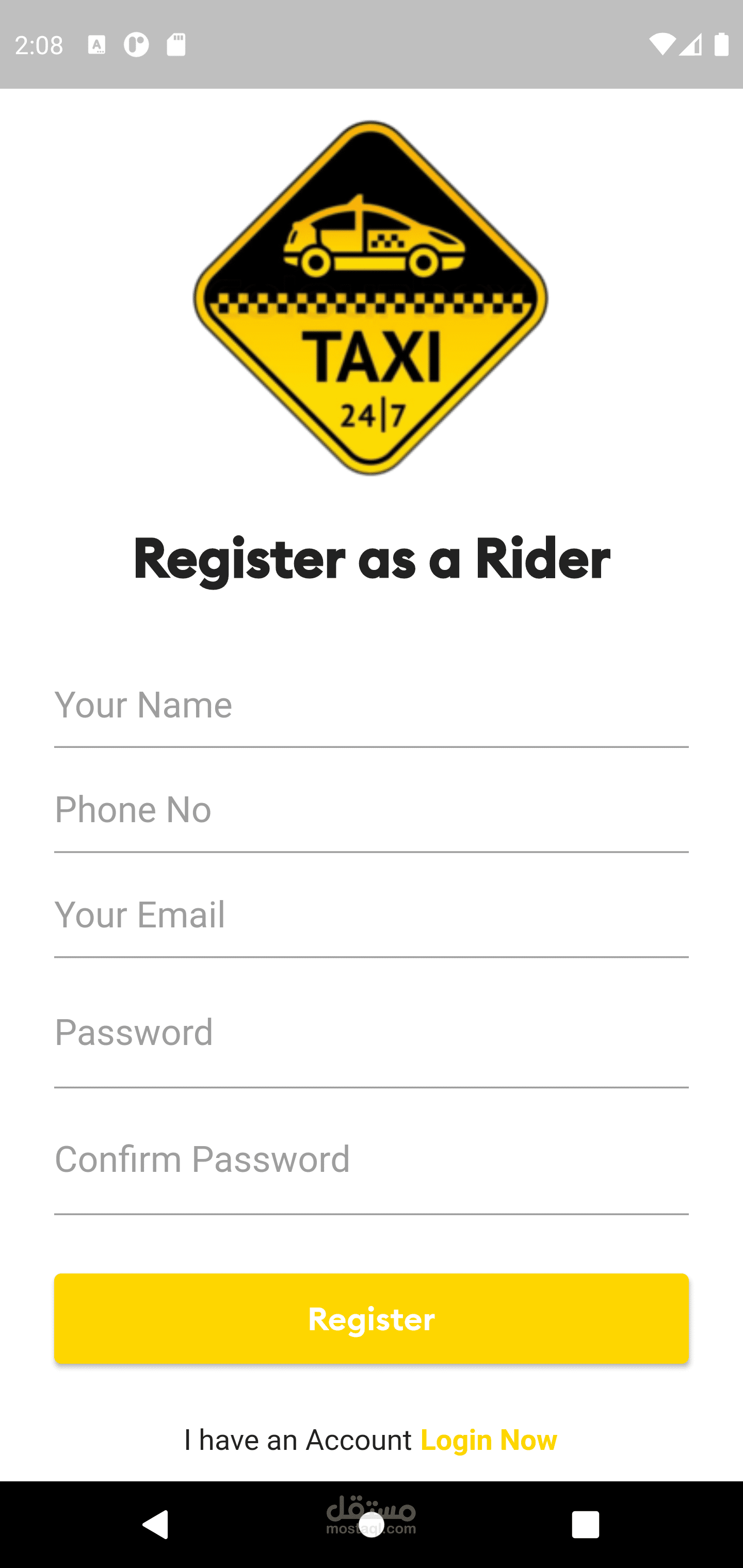
Task: Tap the mostaql.com watermark at bottom
Action: 371,1516
